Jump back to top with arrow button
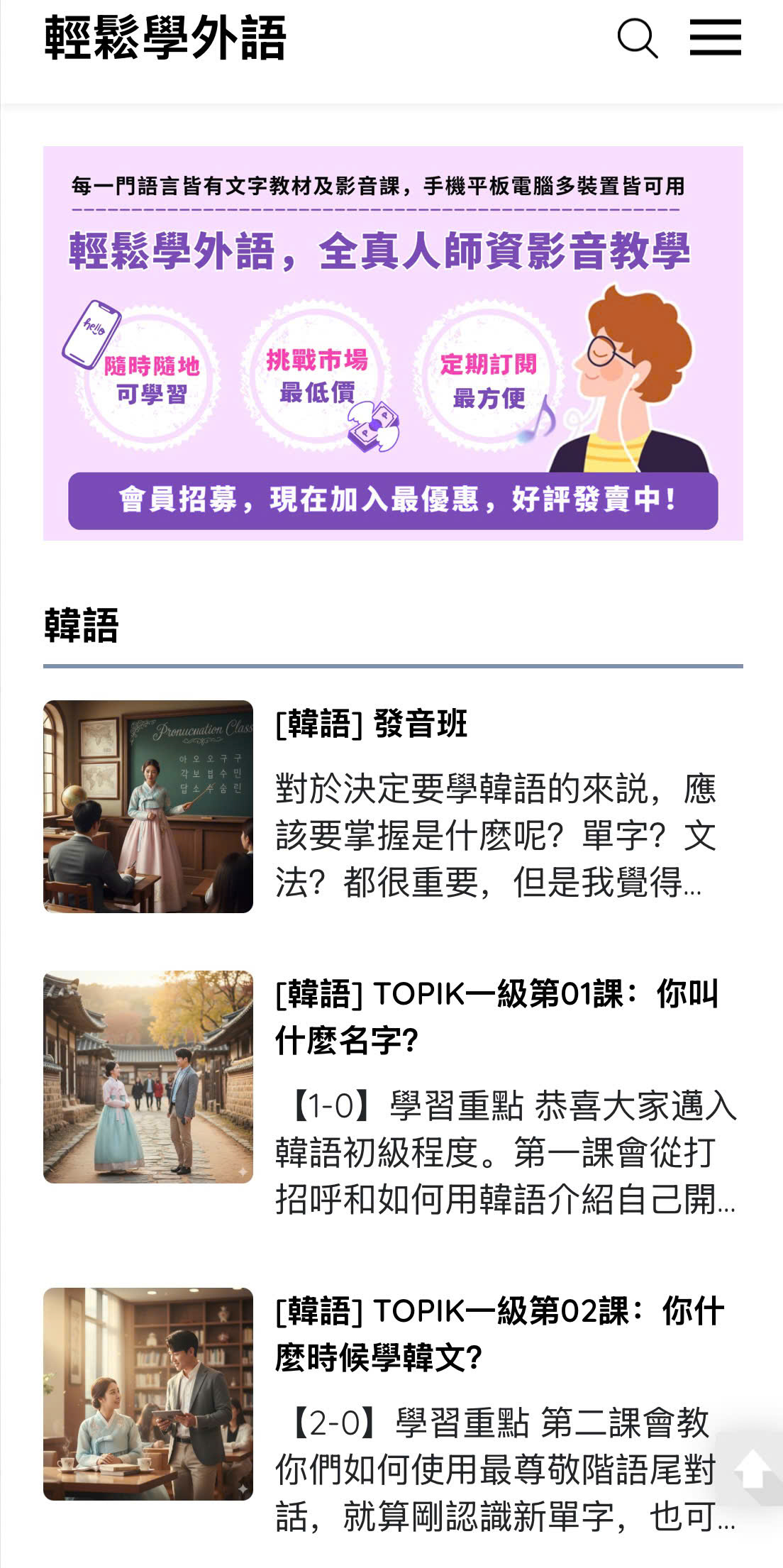Image resolution: width=783 pixels, height=1568 pixels. 752,1469
